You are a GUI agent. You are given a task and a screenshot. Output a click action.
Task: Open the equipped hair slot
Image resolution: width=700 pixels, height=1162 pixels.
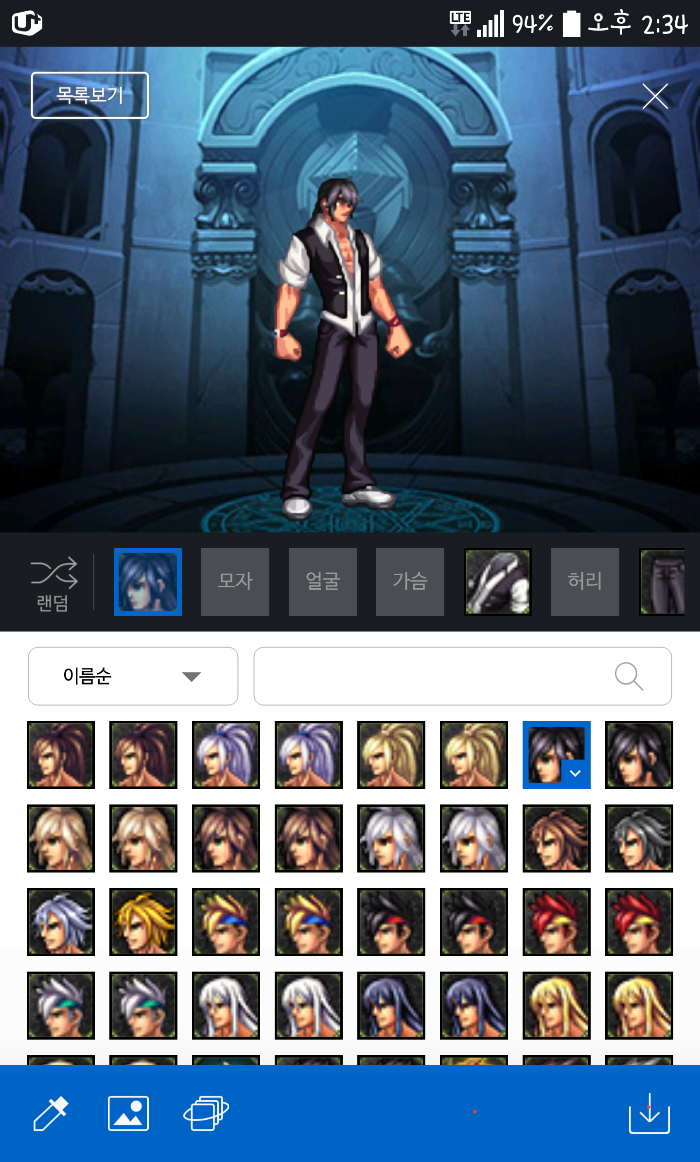coord(148,582)
